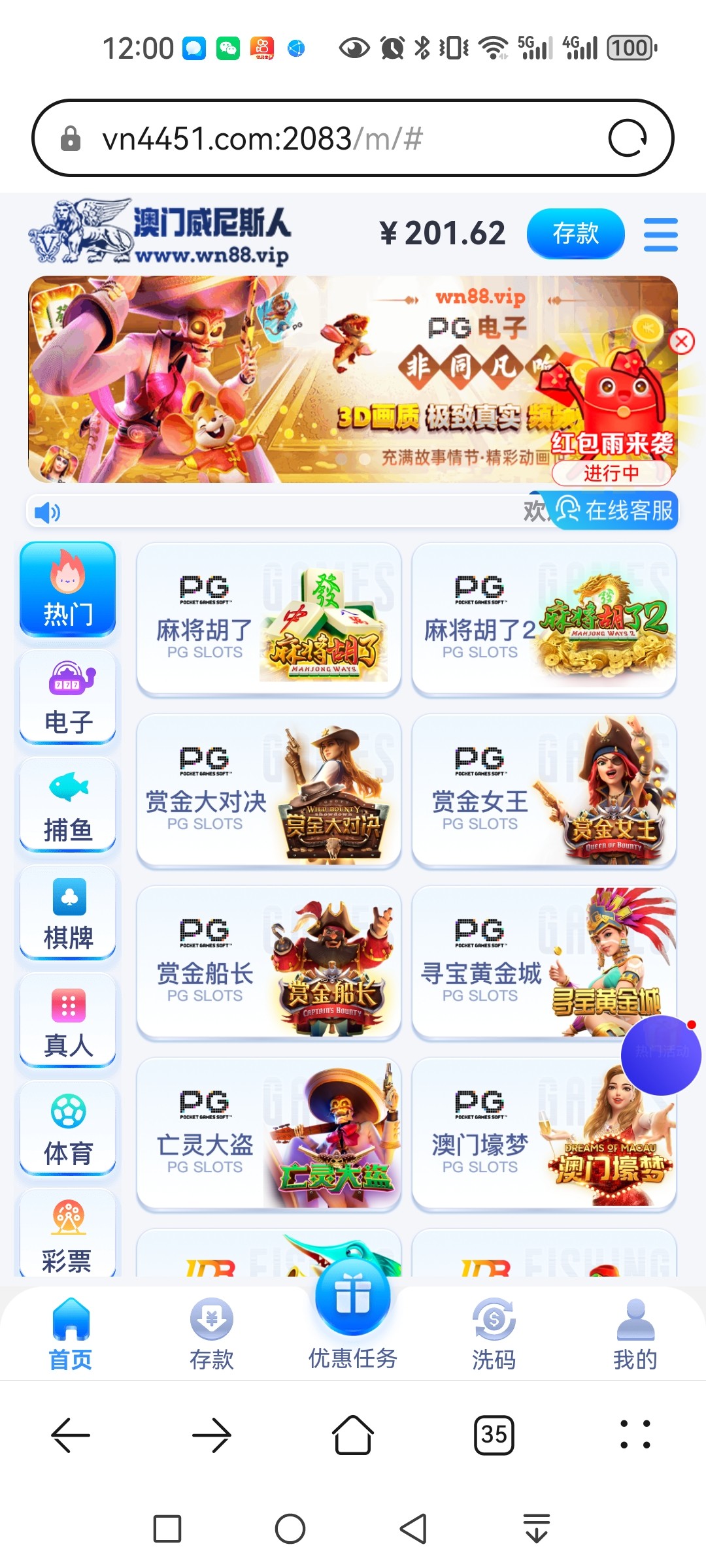Open the 赏金女王 game card
Screen dimensions: 706x1568
click(x=543, y=791)
